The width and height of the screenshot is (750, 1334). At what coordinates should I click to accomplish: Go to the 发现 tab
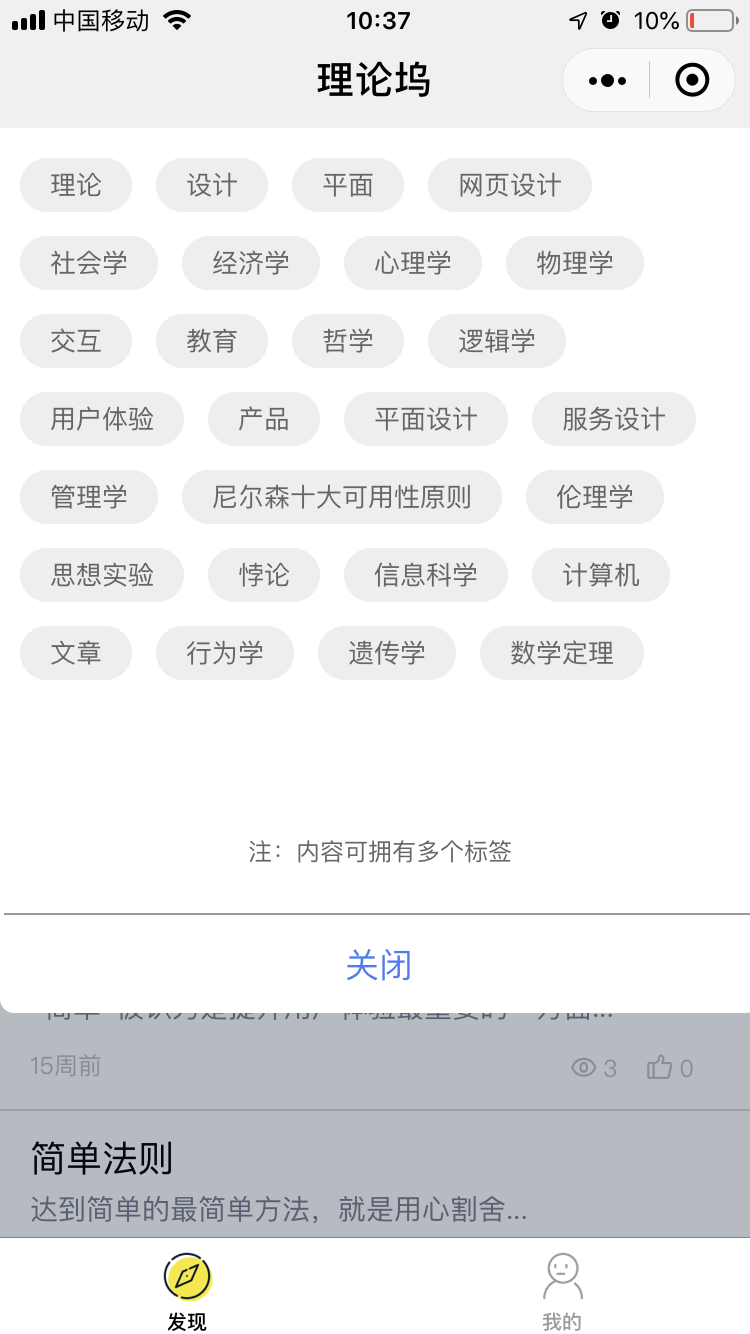[x=187, y=1291]
